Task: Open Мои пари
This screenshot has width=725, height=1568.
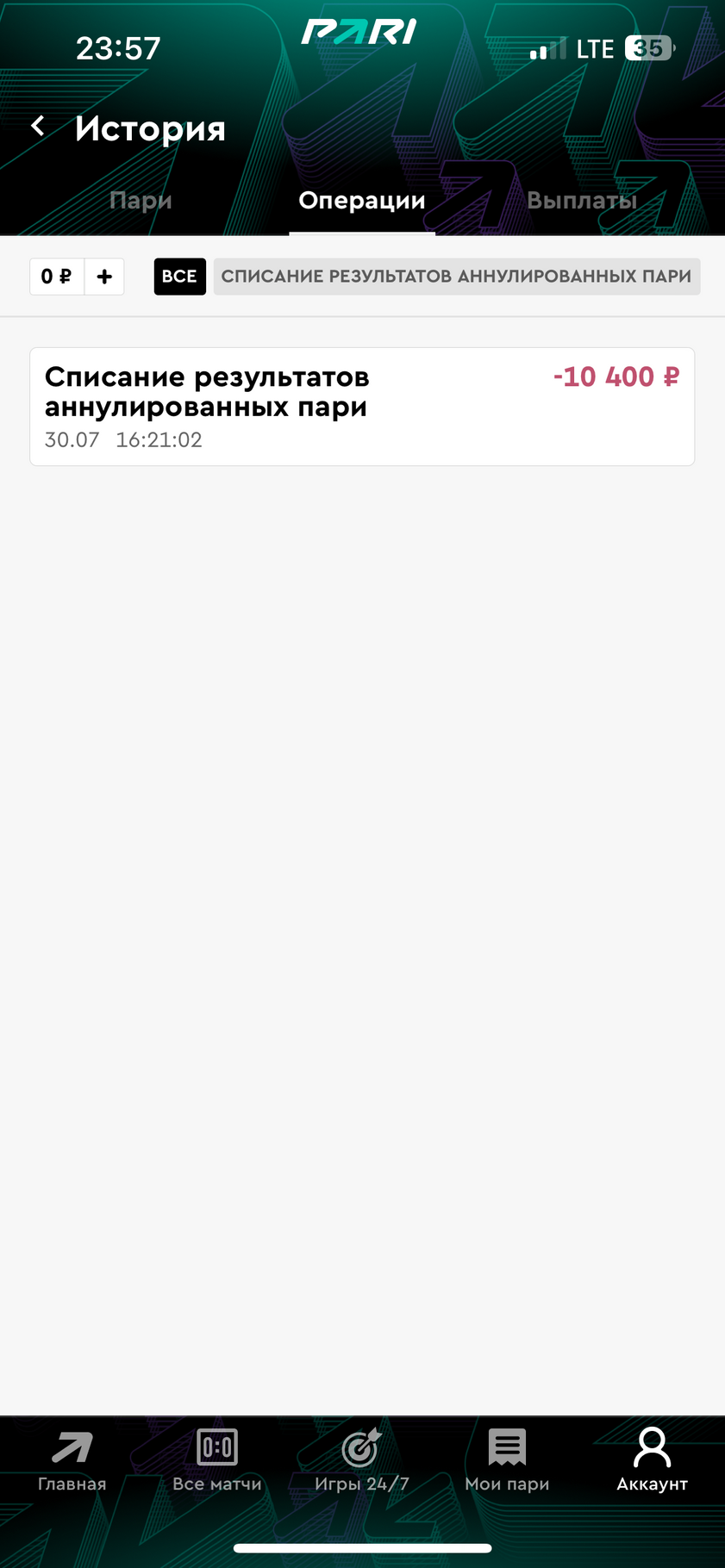Action: coord(507,1460)
